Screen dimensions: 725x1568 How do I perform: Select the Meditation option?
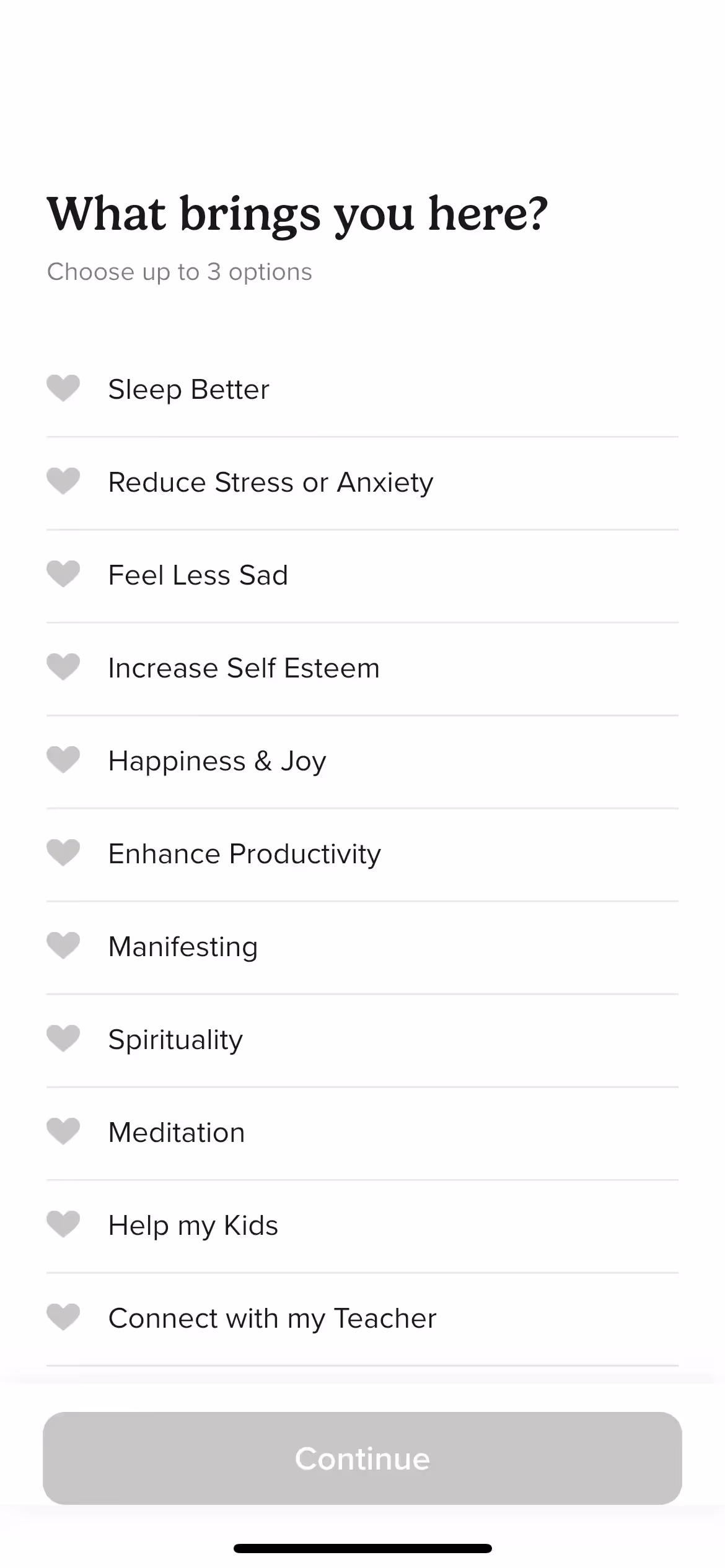(177, 1133)
